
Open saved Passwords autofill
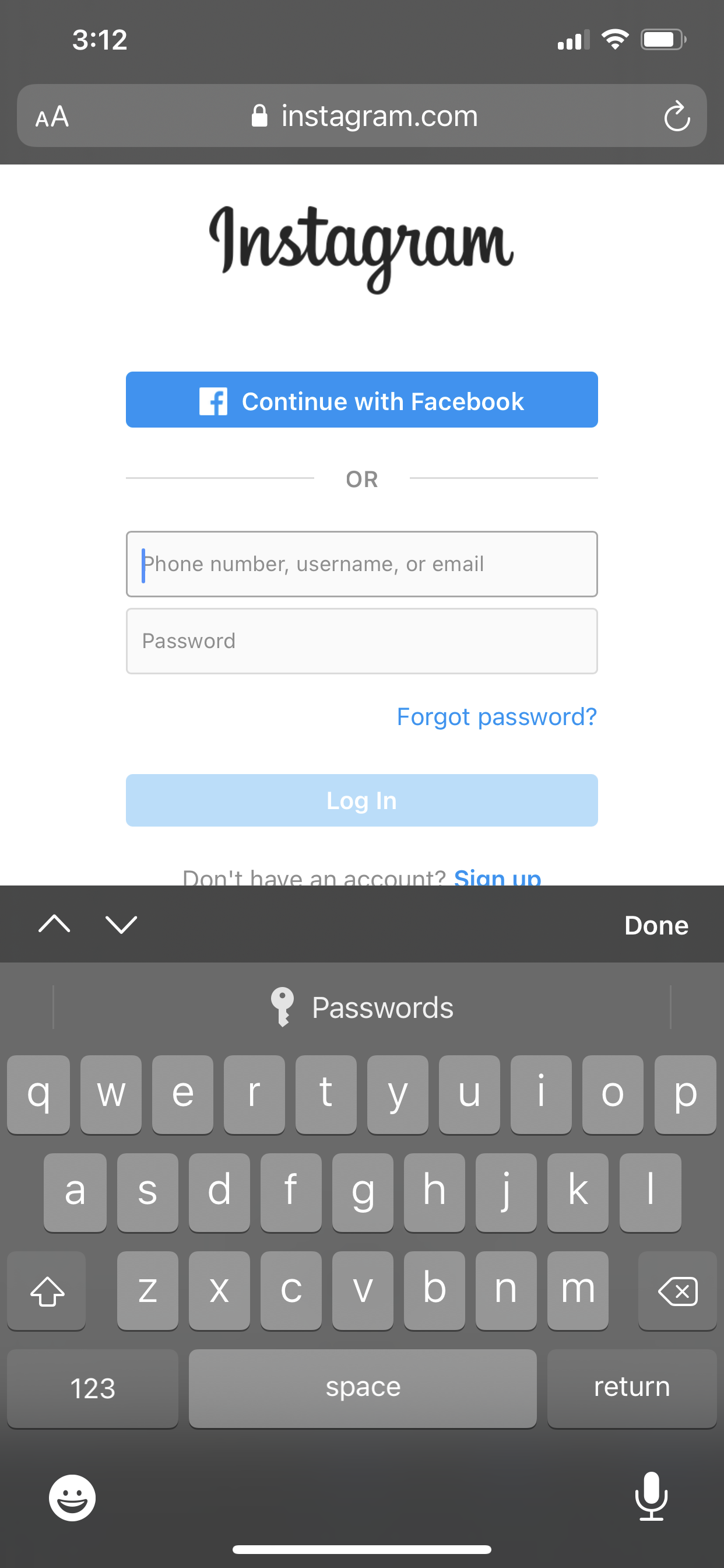363,1007
